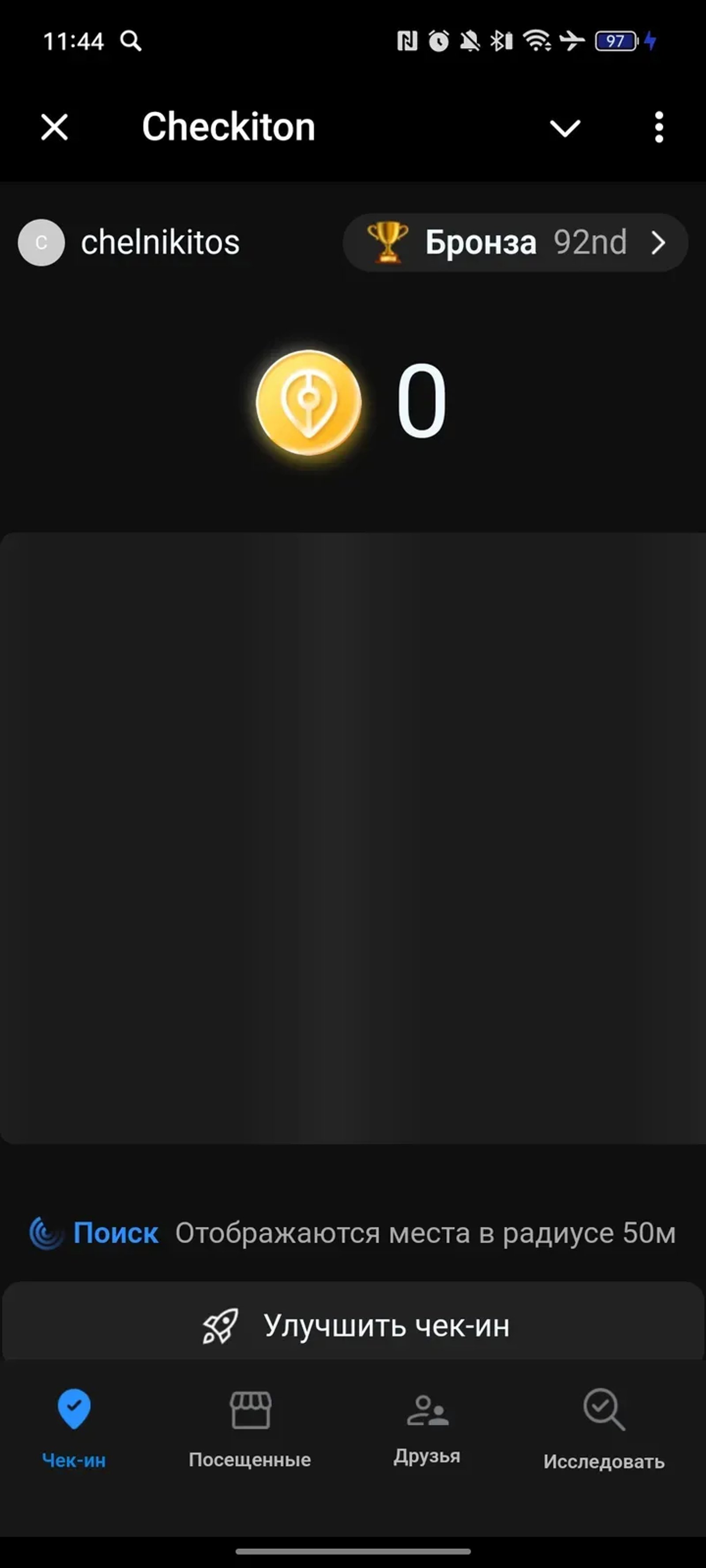
Task: Close the Checkiton mini app
Action: point(54,127)
